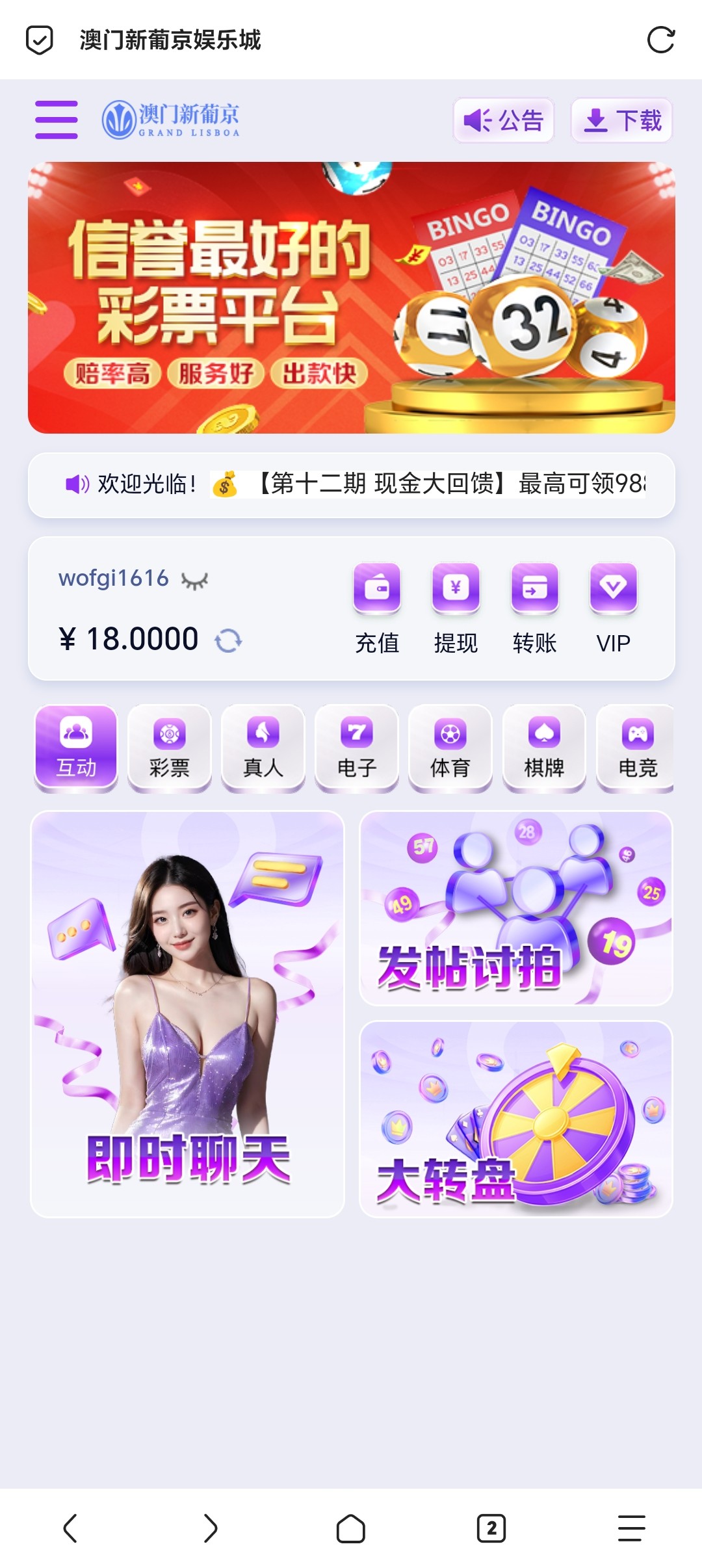
Task: Switch to the 彩票 category tab
Action: 170,748
